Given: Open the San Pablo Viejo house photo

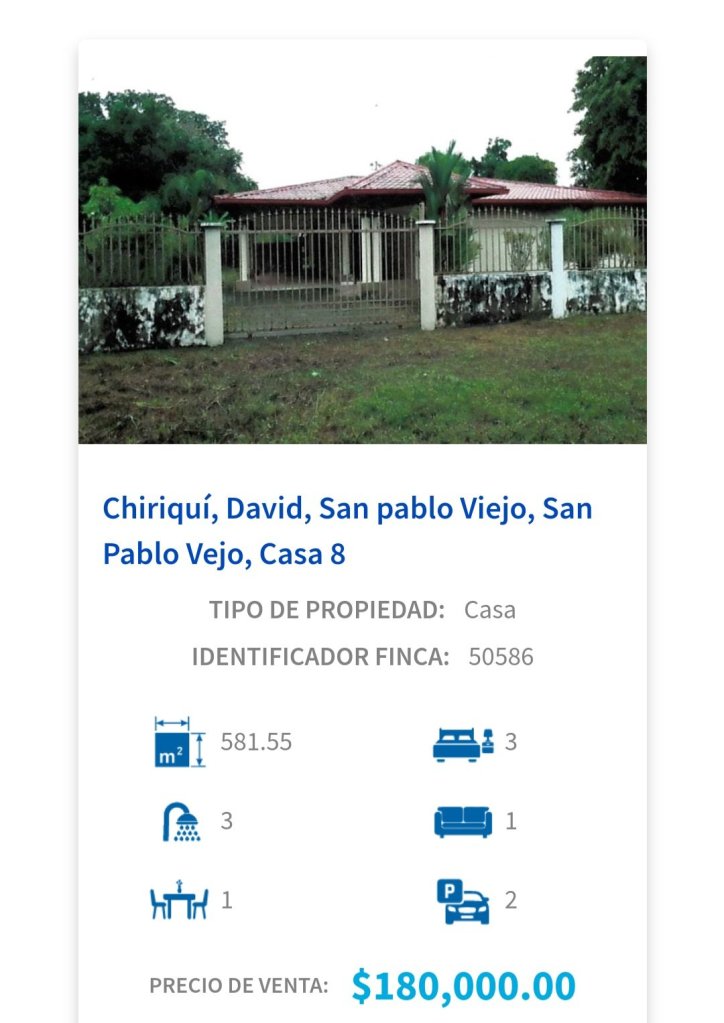Looking at the screenshot, I should click(x=362, y=250).
